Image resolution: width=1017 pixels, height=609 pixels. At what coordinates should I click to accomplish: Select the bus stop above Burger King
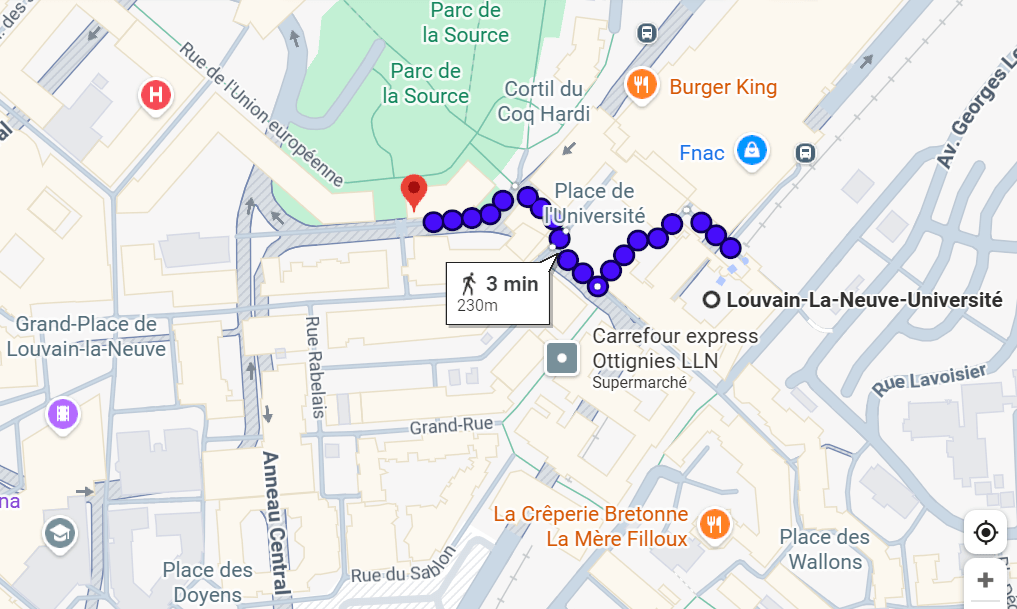pos(647,32)
